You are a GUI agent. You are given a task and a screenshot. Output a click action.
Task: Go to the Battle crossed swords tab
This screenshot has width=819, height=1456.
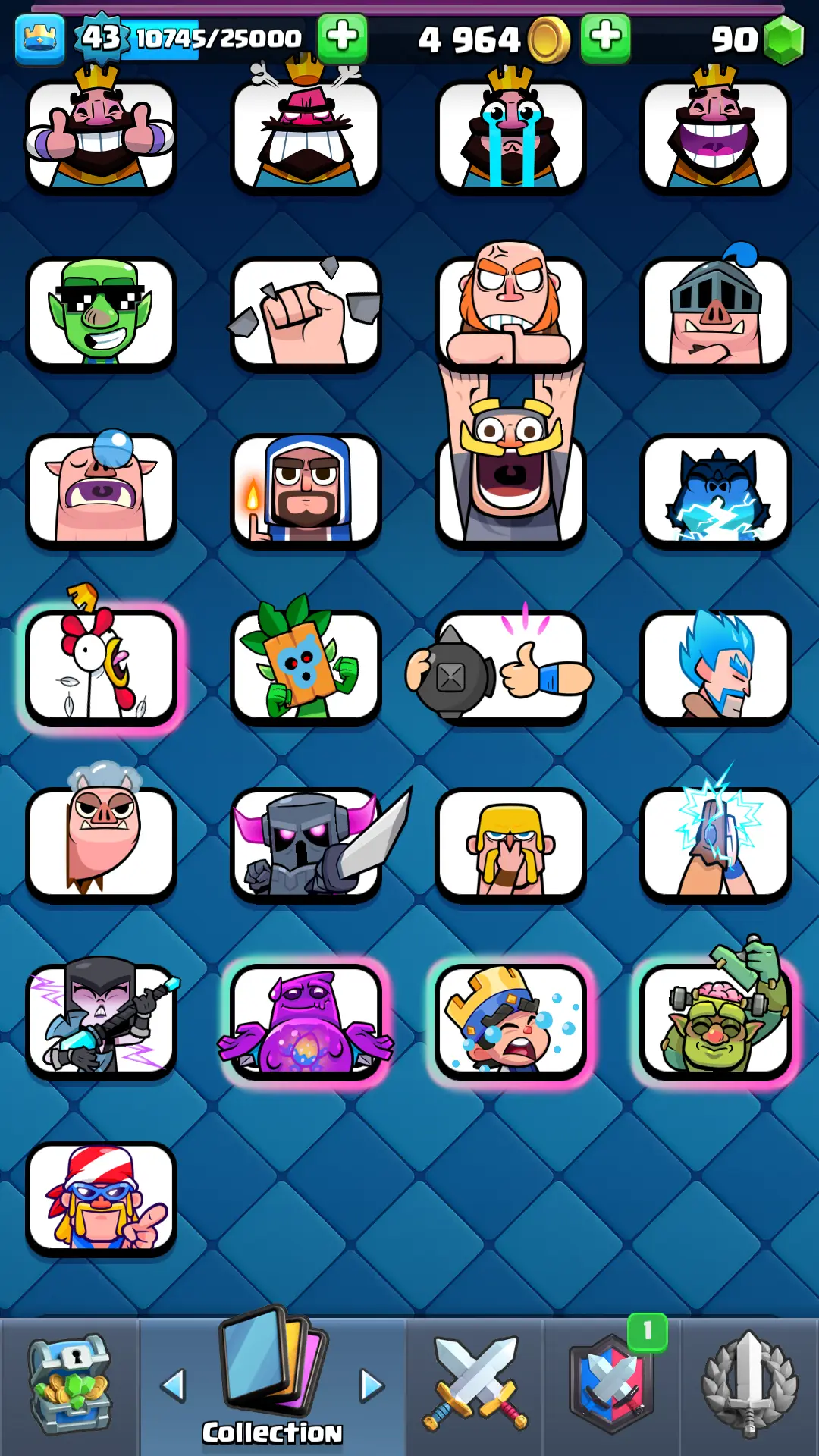coord(475,1386)
